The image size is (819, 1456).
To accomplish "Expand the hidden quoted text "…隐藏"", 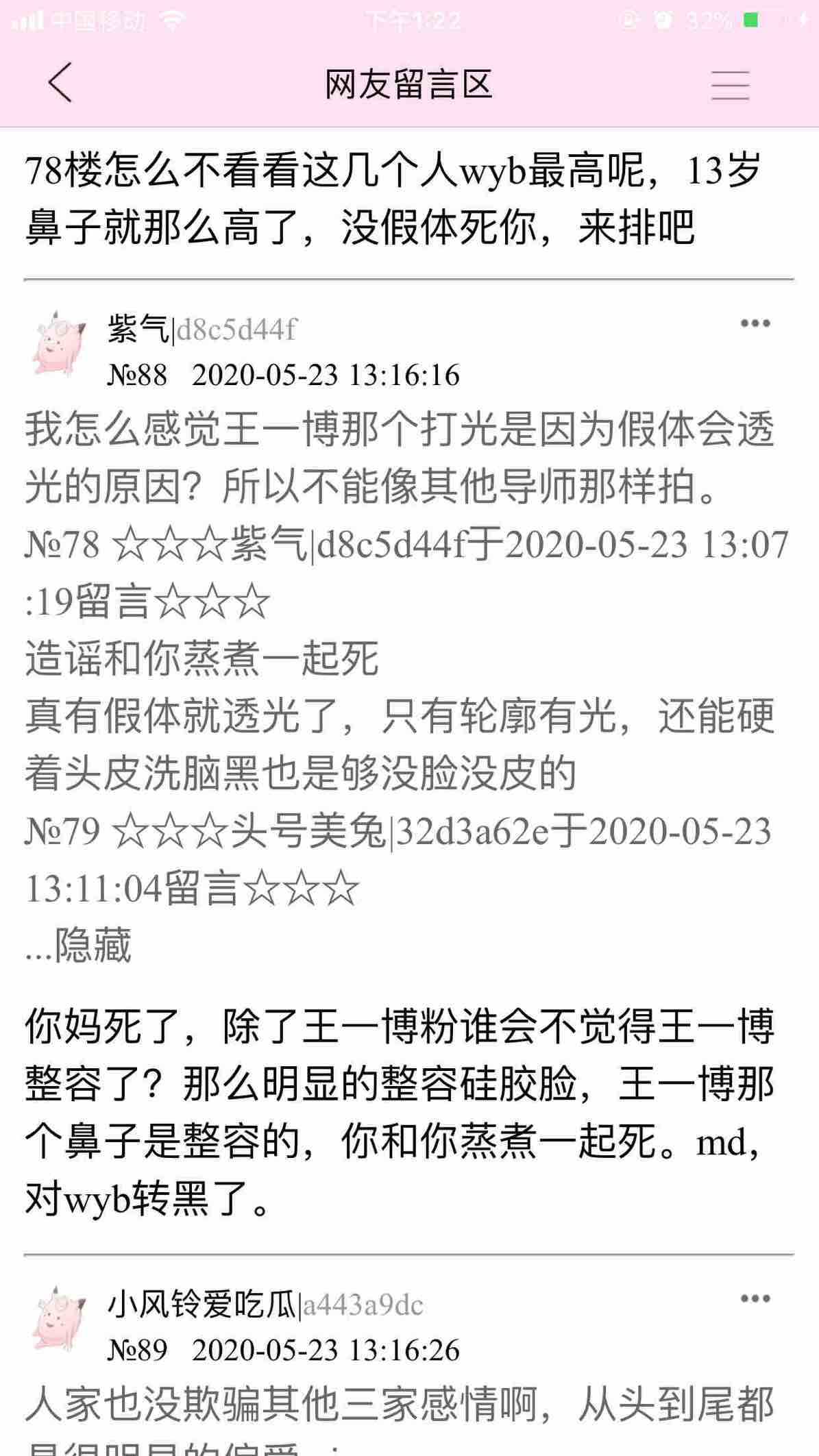I will 79,946.
